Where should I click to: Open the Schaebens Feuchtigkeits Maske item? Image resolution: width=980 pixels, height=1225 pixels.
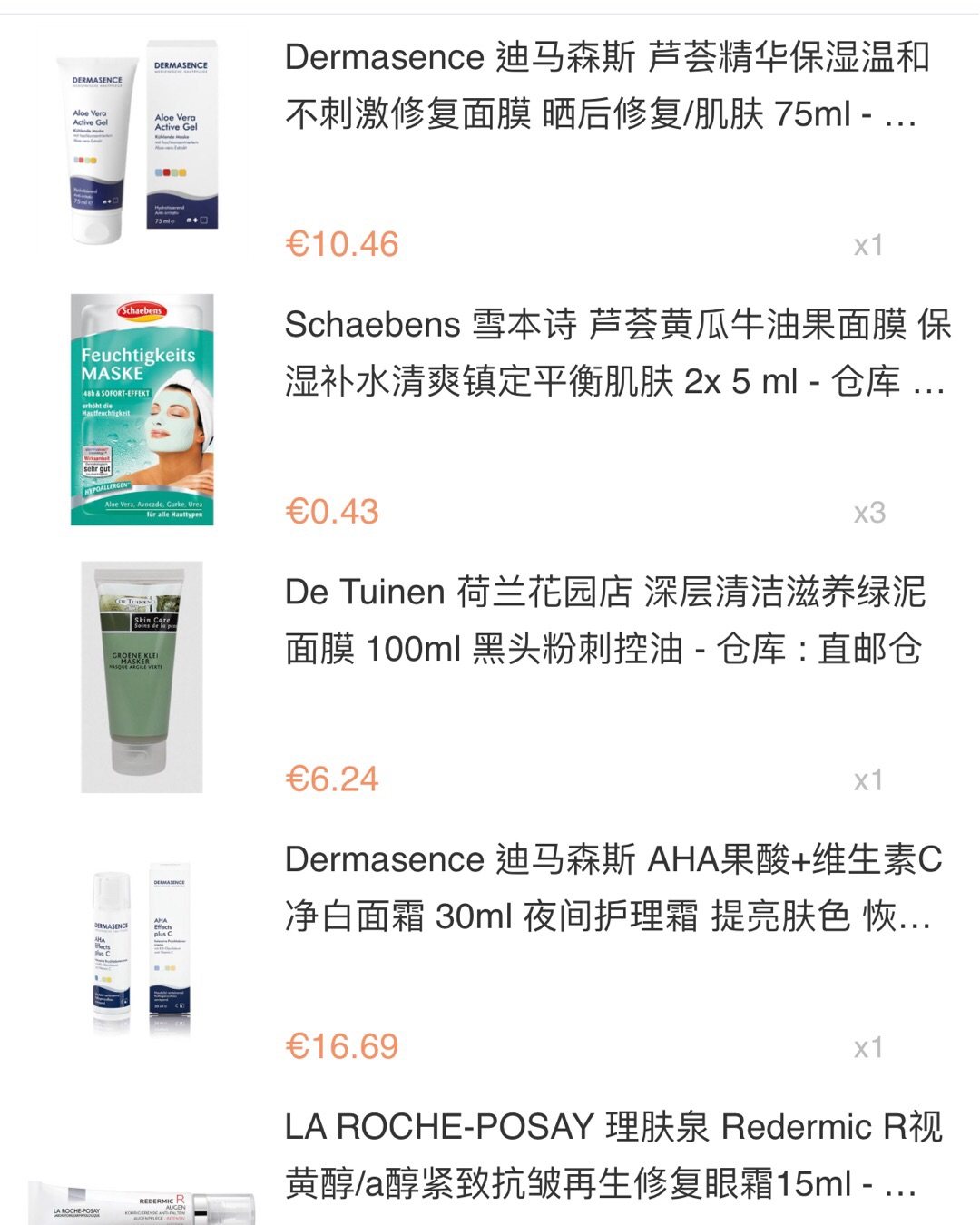(617, 353)
